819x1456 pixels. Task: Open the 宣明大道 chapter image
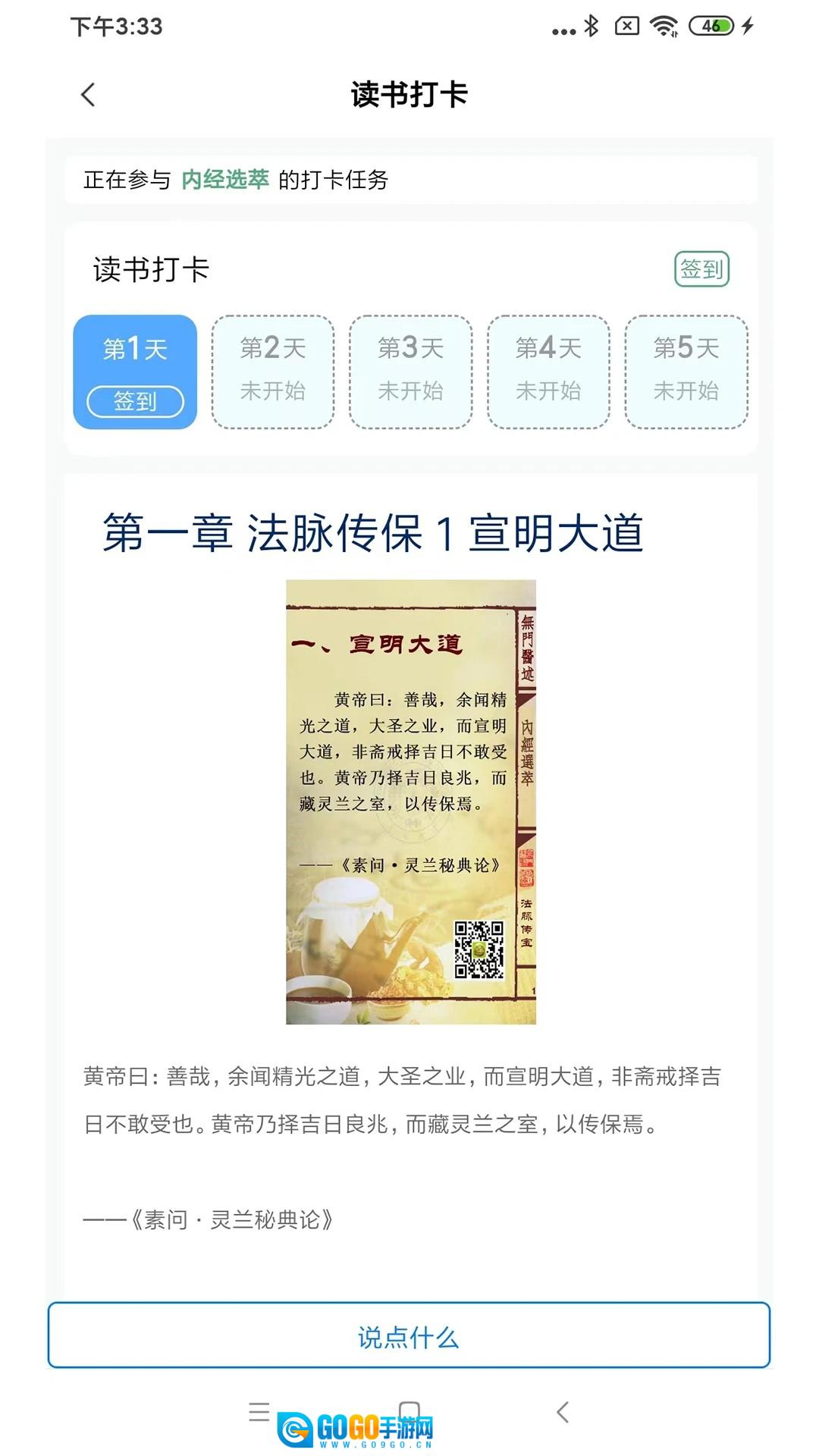tap(410, 802)
